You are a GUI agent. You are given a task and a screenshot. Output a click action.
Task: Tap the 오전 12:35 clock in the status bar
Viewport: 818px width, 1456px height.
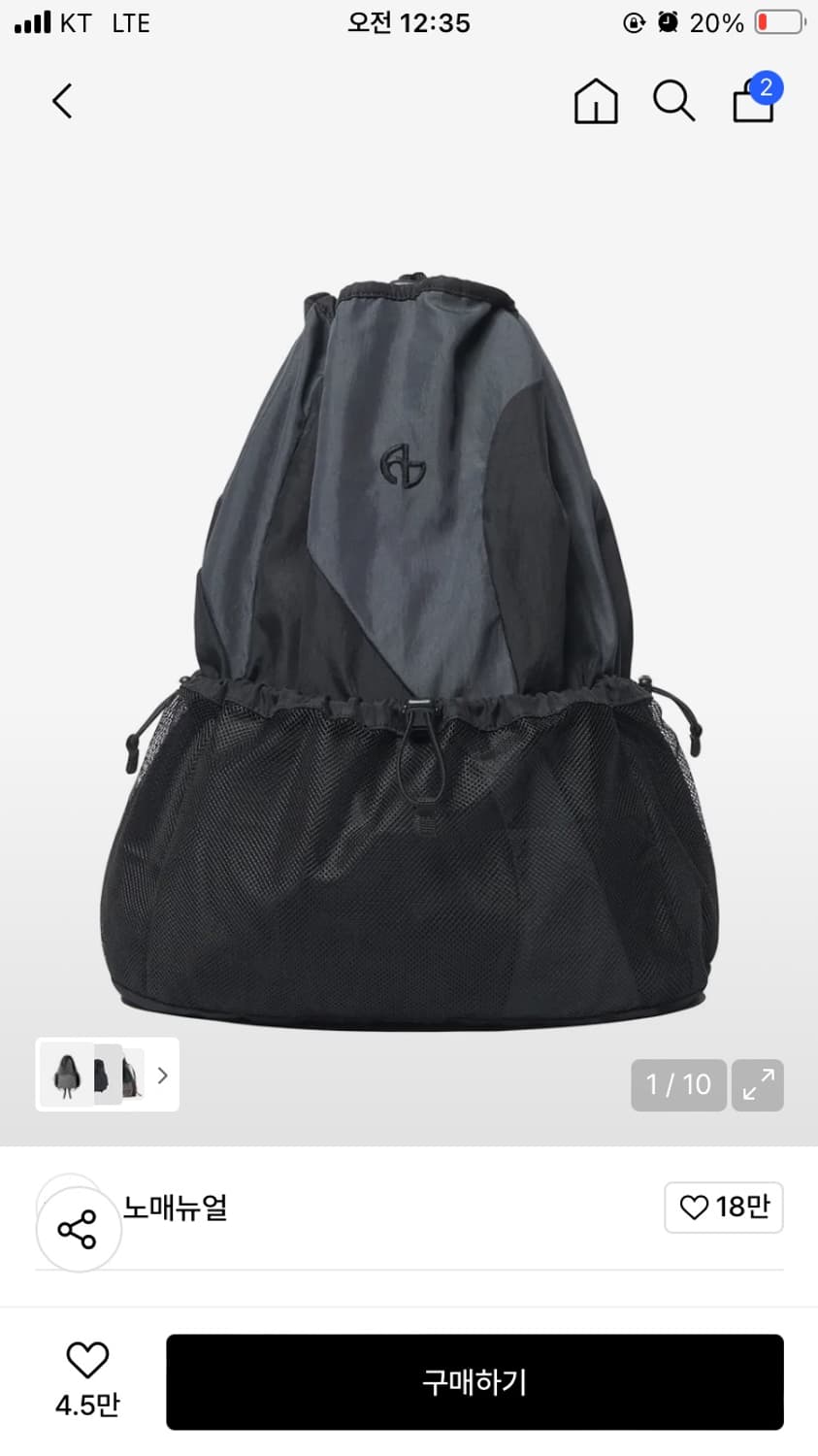[409, 22]
